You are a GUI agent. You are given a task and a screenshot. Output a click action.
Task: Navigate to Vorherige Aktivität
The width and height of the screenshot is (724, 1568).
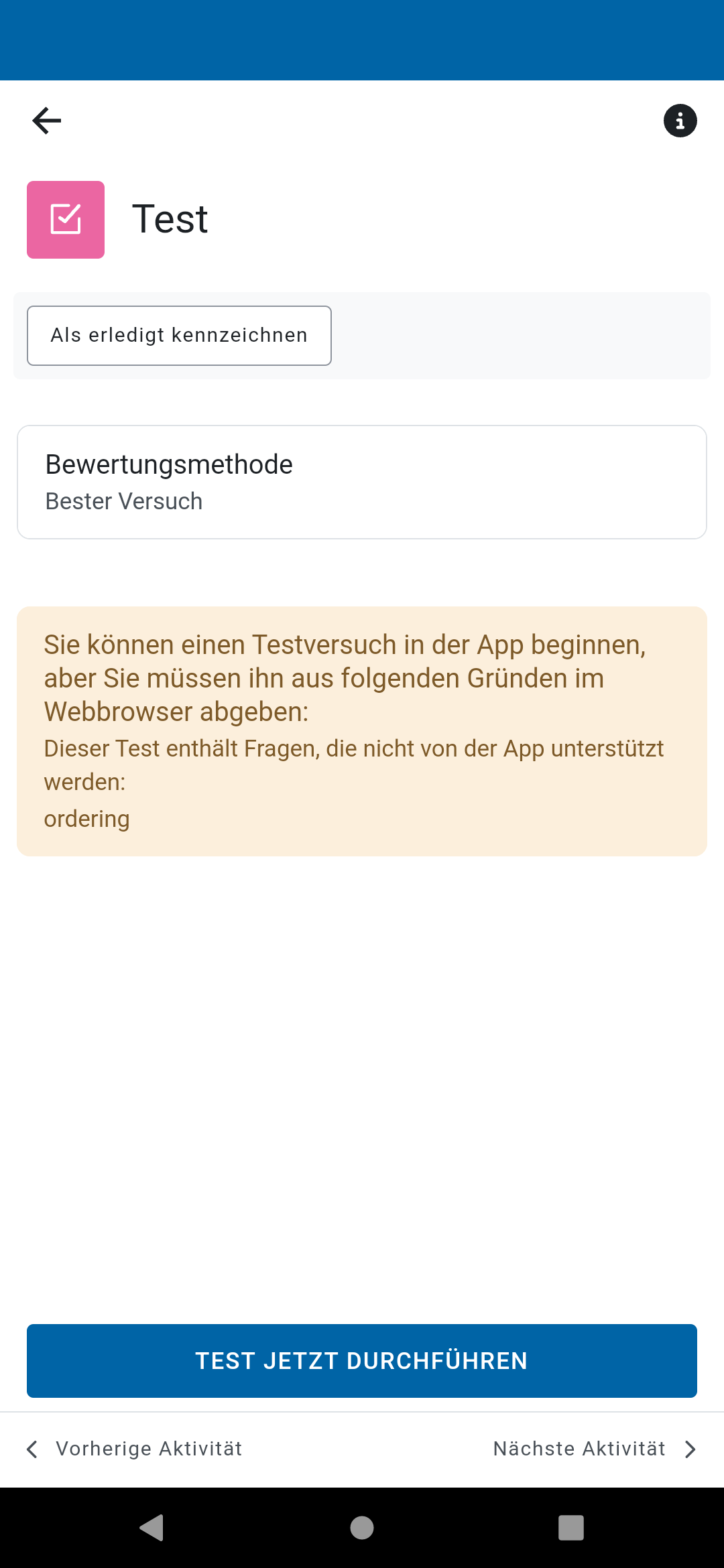tap(149, 1449)
